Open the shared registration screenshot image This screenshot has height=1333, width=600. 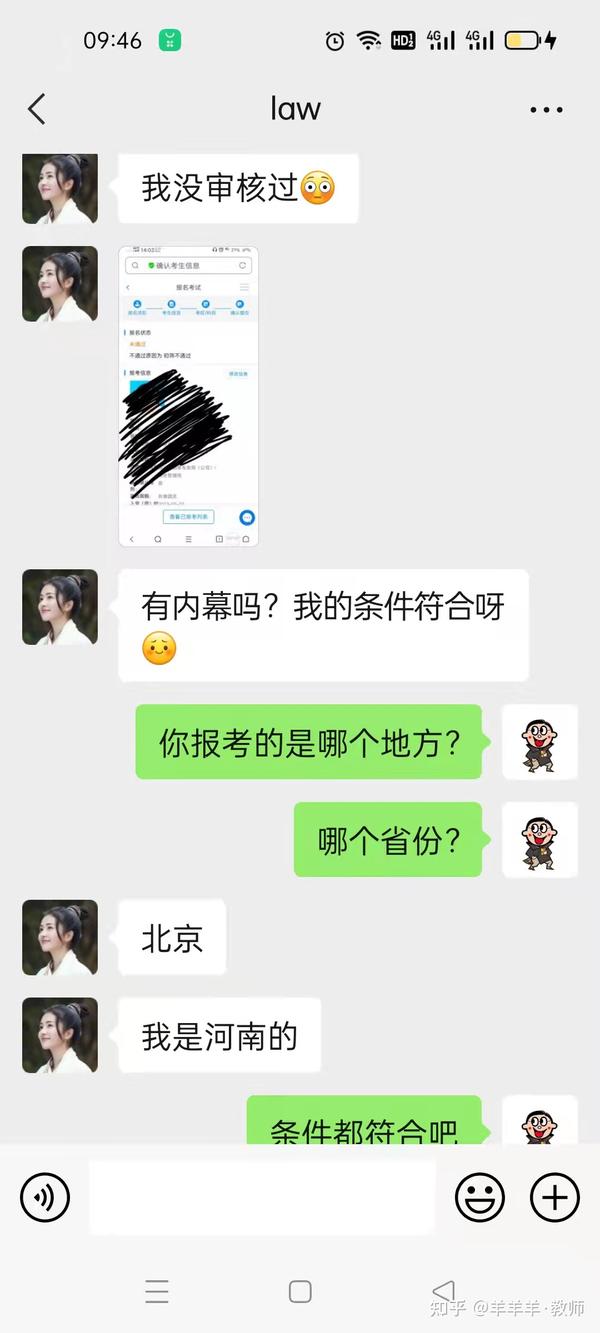click(x=188, y=396)
